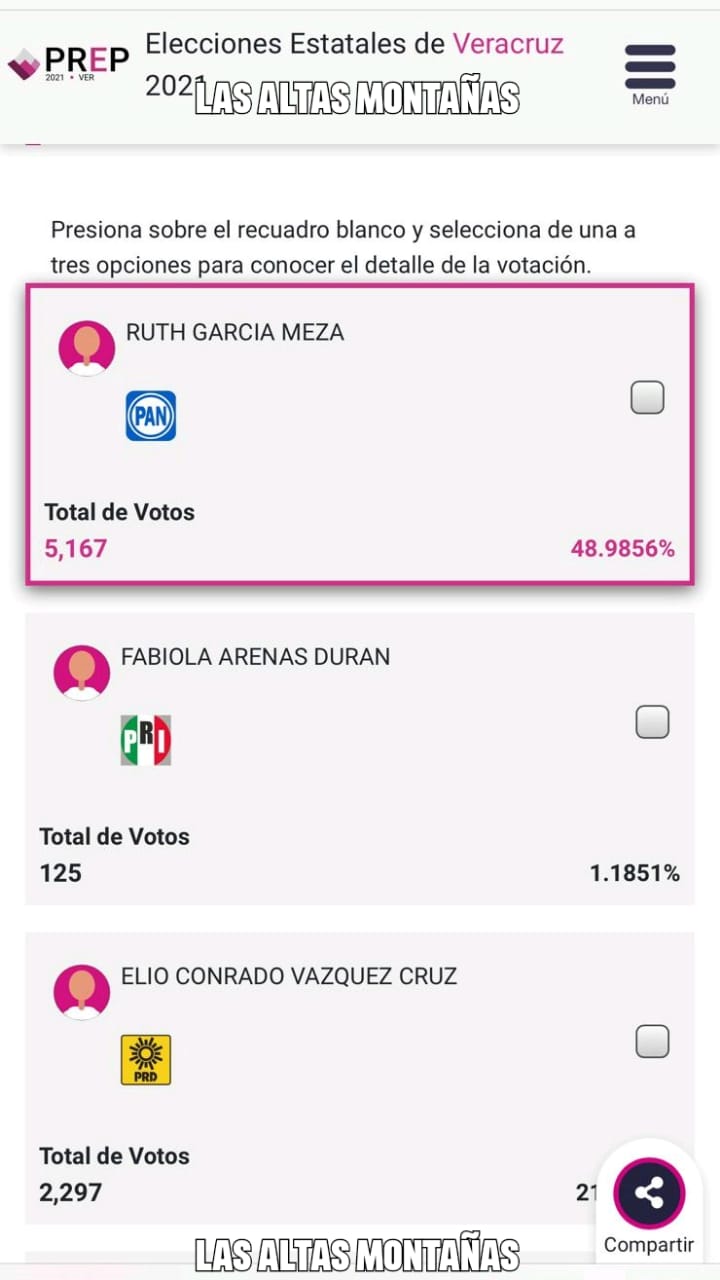Check the box for Fabiola Arenas Duran
This screenshot has height=1280, width=720.
(652, 722)
